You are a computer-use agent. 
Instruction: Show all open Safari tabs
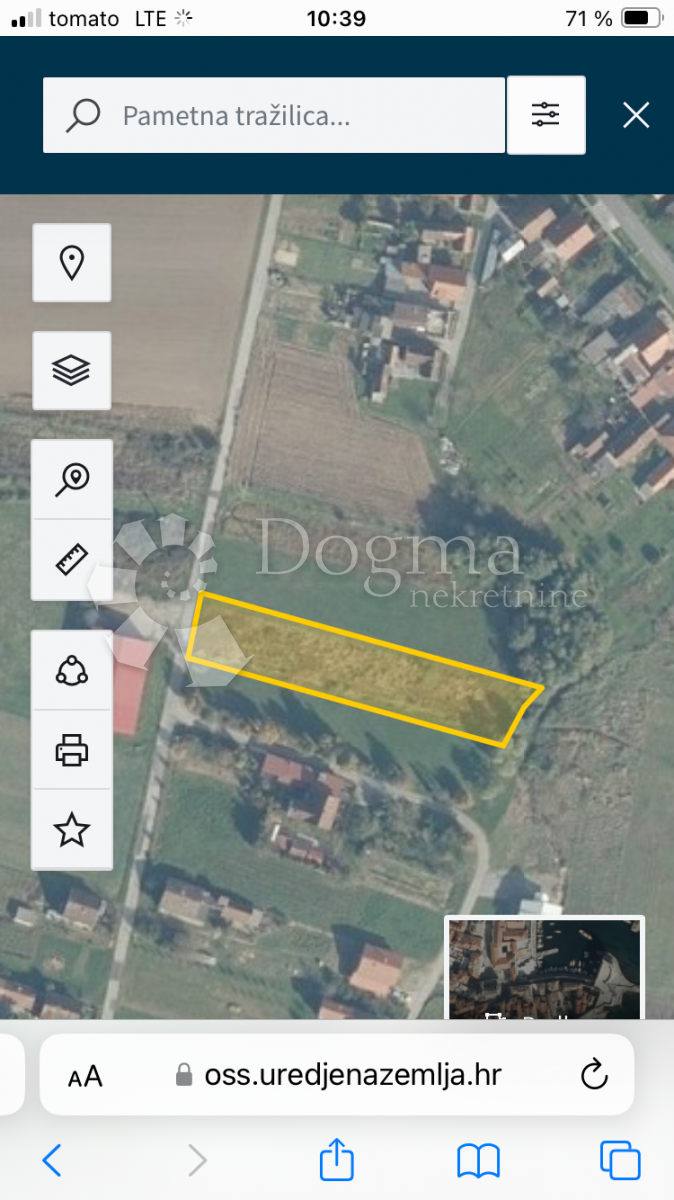[620, 1160]
